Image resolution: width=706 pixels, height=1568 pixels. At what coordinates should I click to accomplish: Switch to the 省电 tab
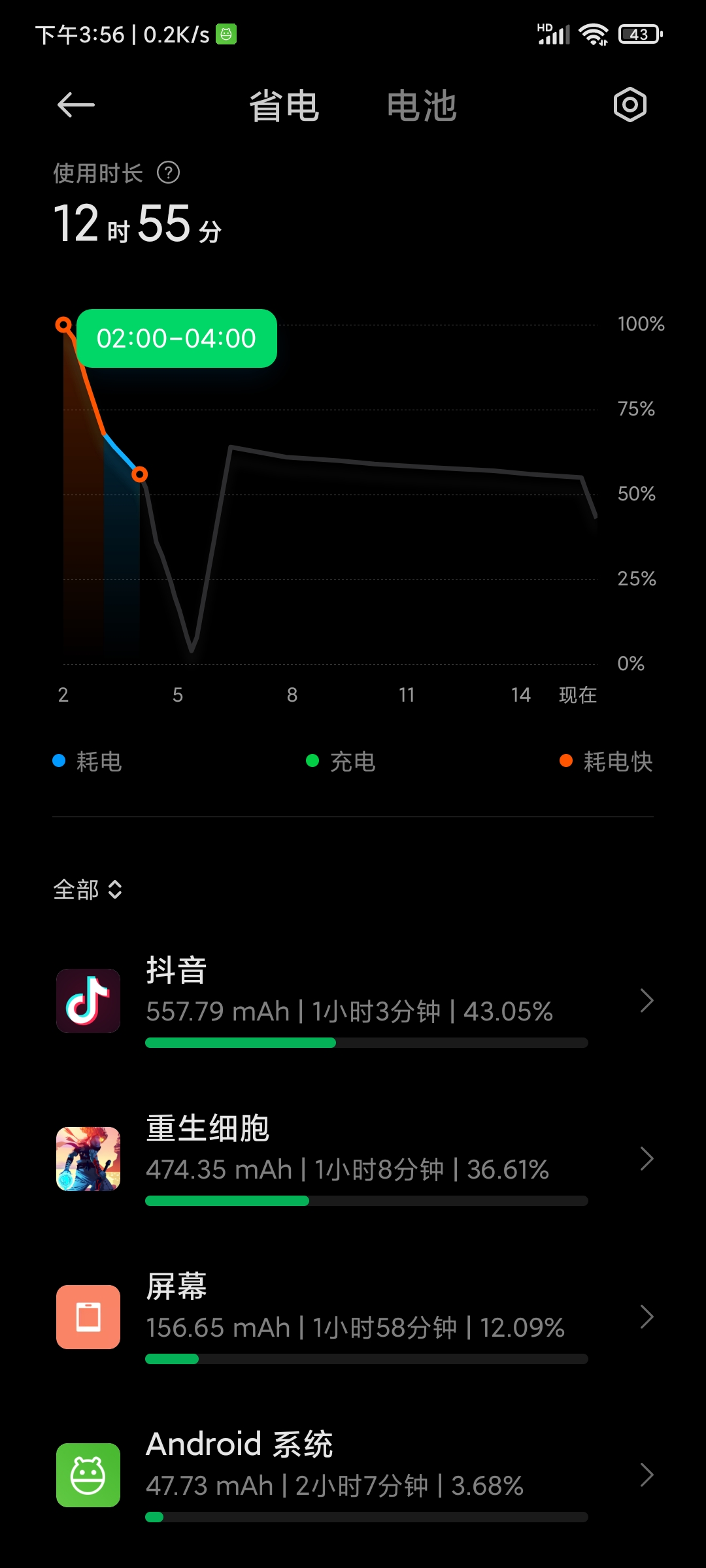click(x=284, y=106)
